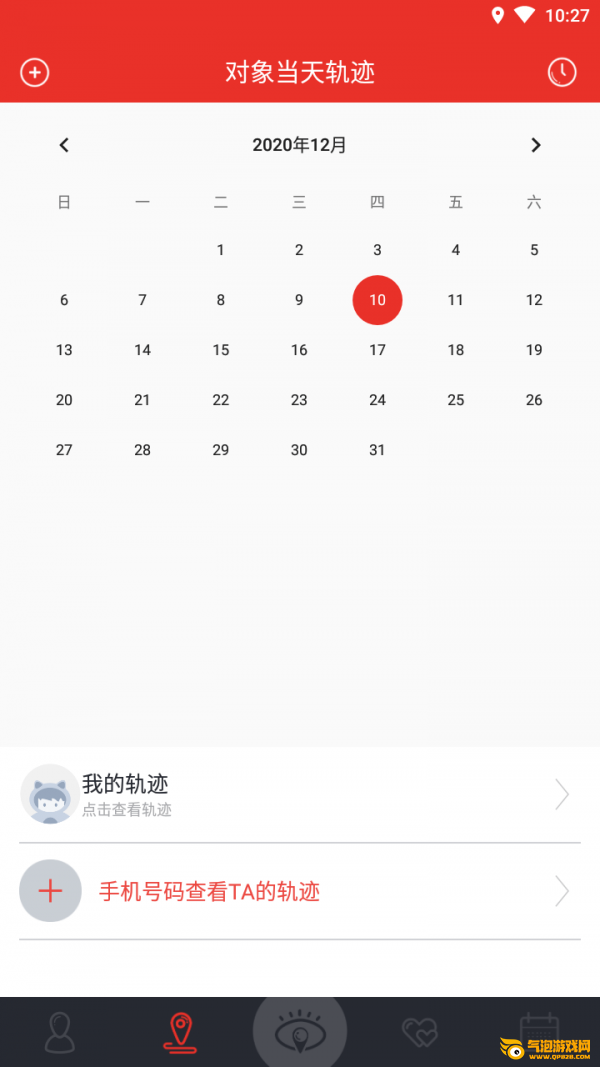The width and height of the screenshot is (600, 1067).
Task: Go to the previous month
Action: coord(64,145)
